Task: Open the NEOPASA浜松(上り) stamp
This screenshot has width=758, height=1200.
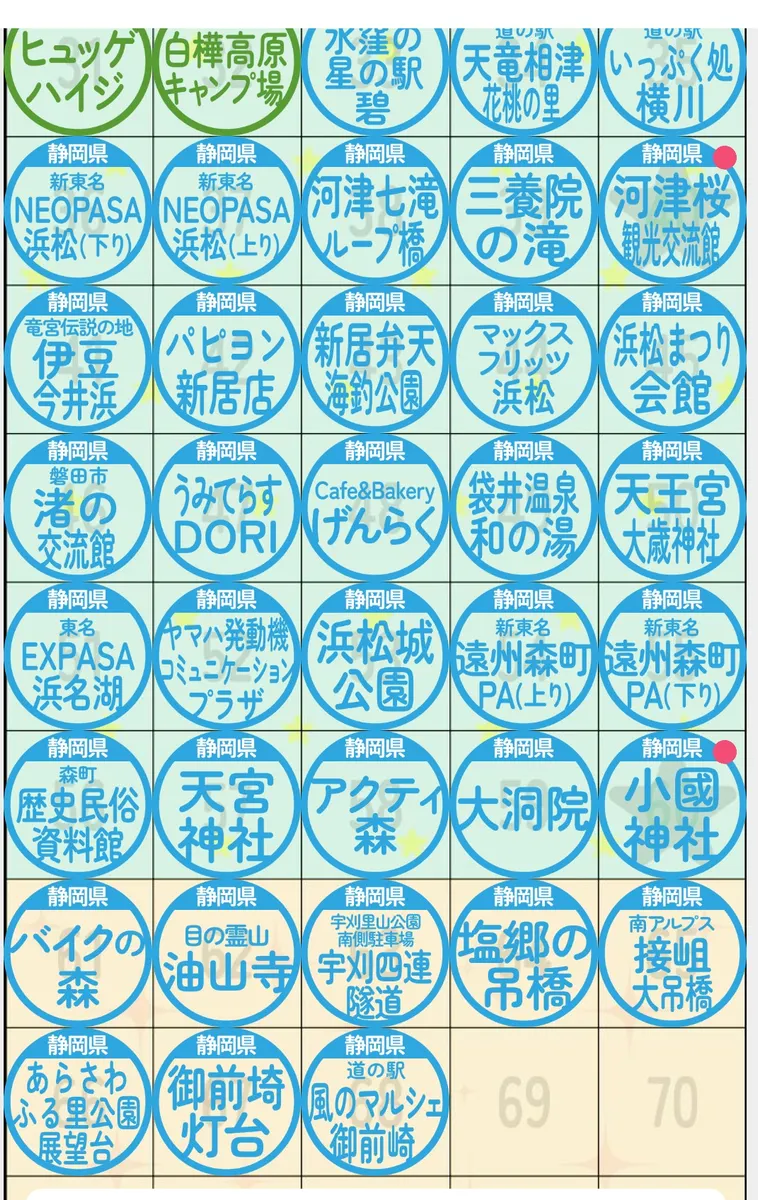Action: pyautogui.click(x=226, y=211)
